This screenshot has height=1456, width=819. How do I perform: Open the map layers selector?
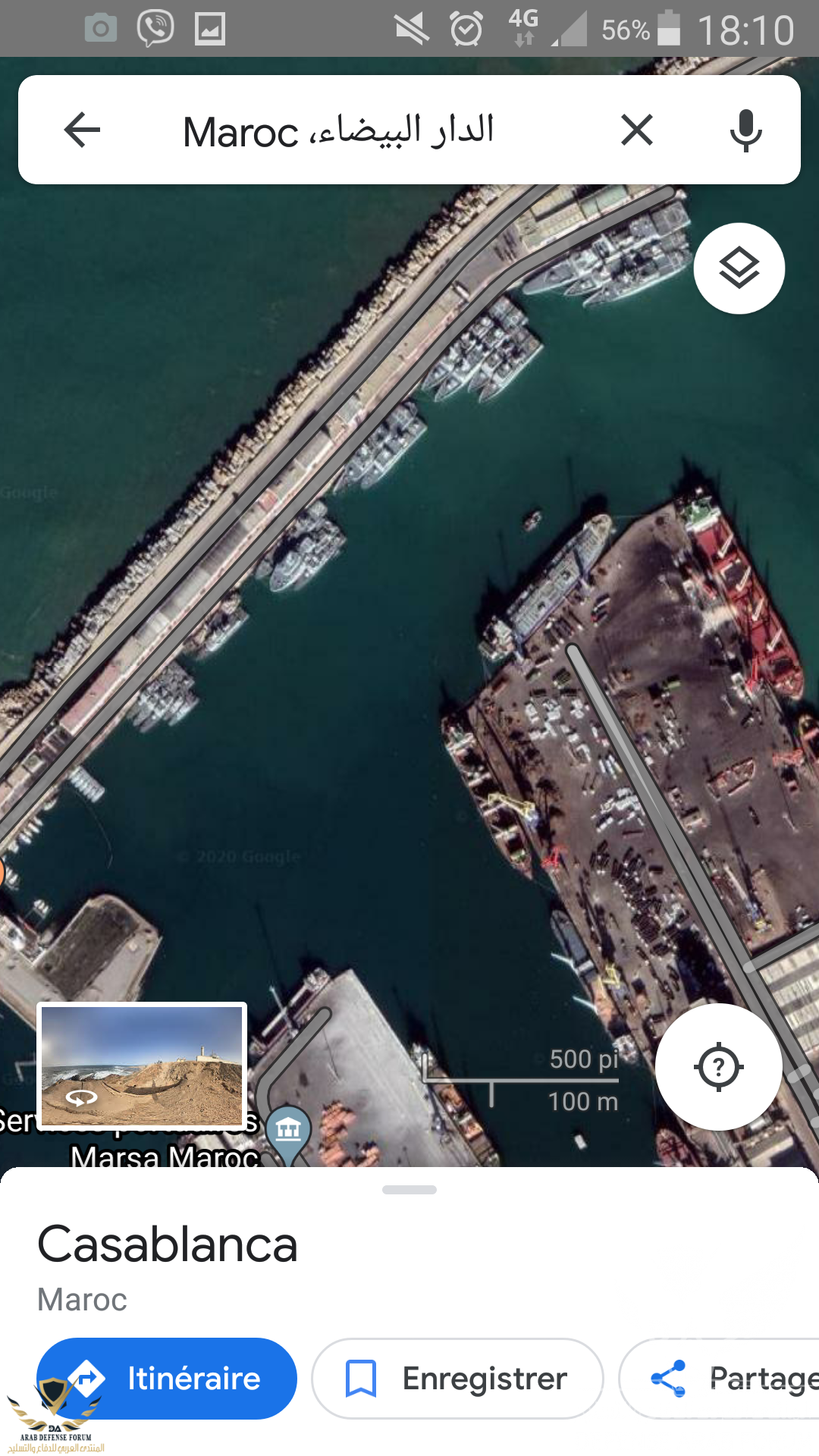tap(739, 268)
